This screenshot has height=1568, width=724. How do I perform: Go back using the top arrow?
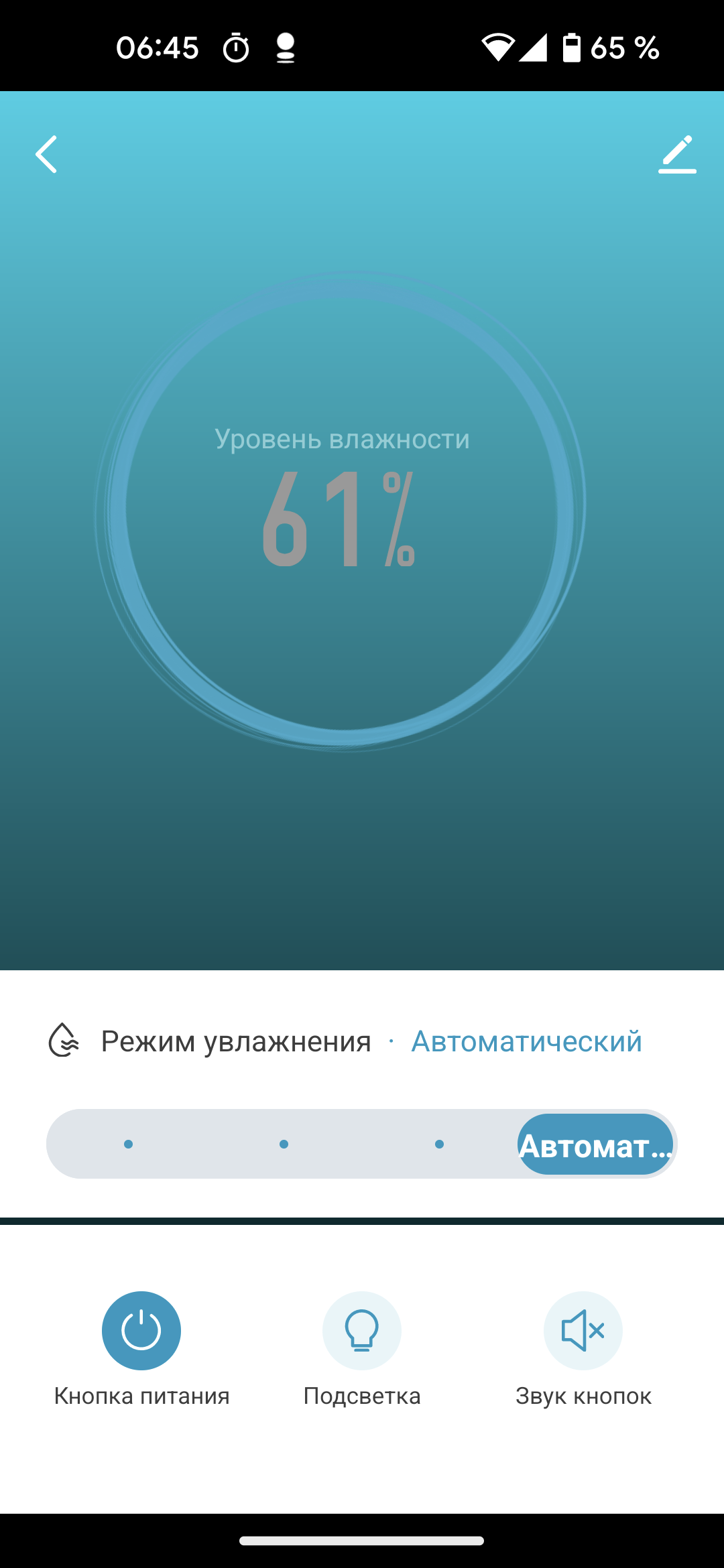click(46, 154)
